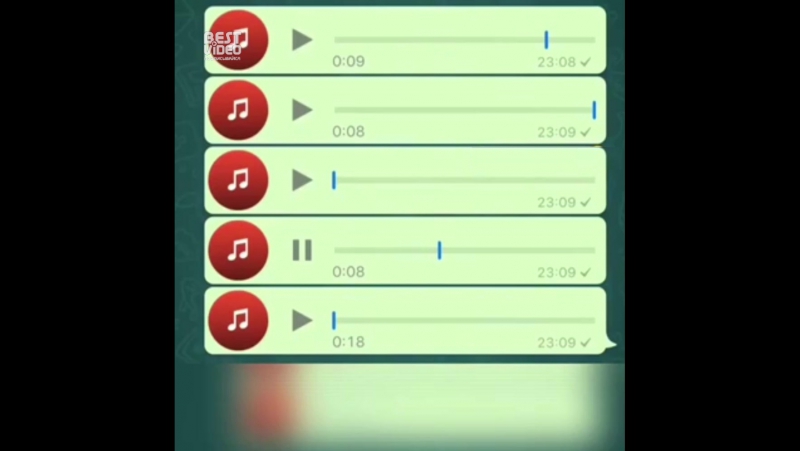The width and height of the screenshot is (800, 451).
Task: Play the 0:09 audio sent at 23:08
Action: [302, 40]
